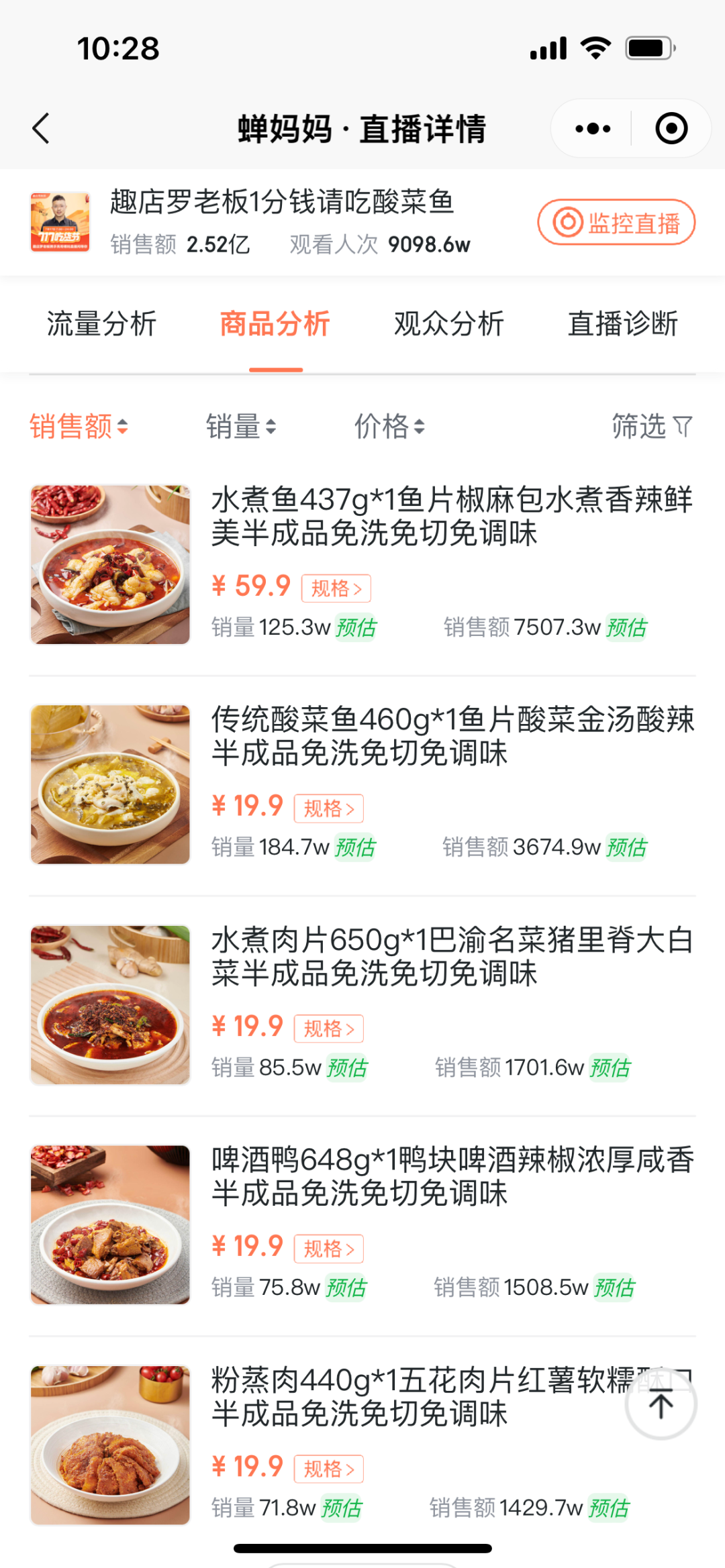Open the 水煮鱼437g product

(x=451, y=517)
